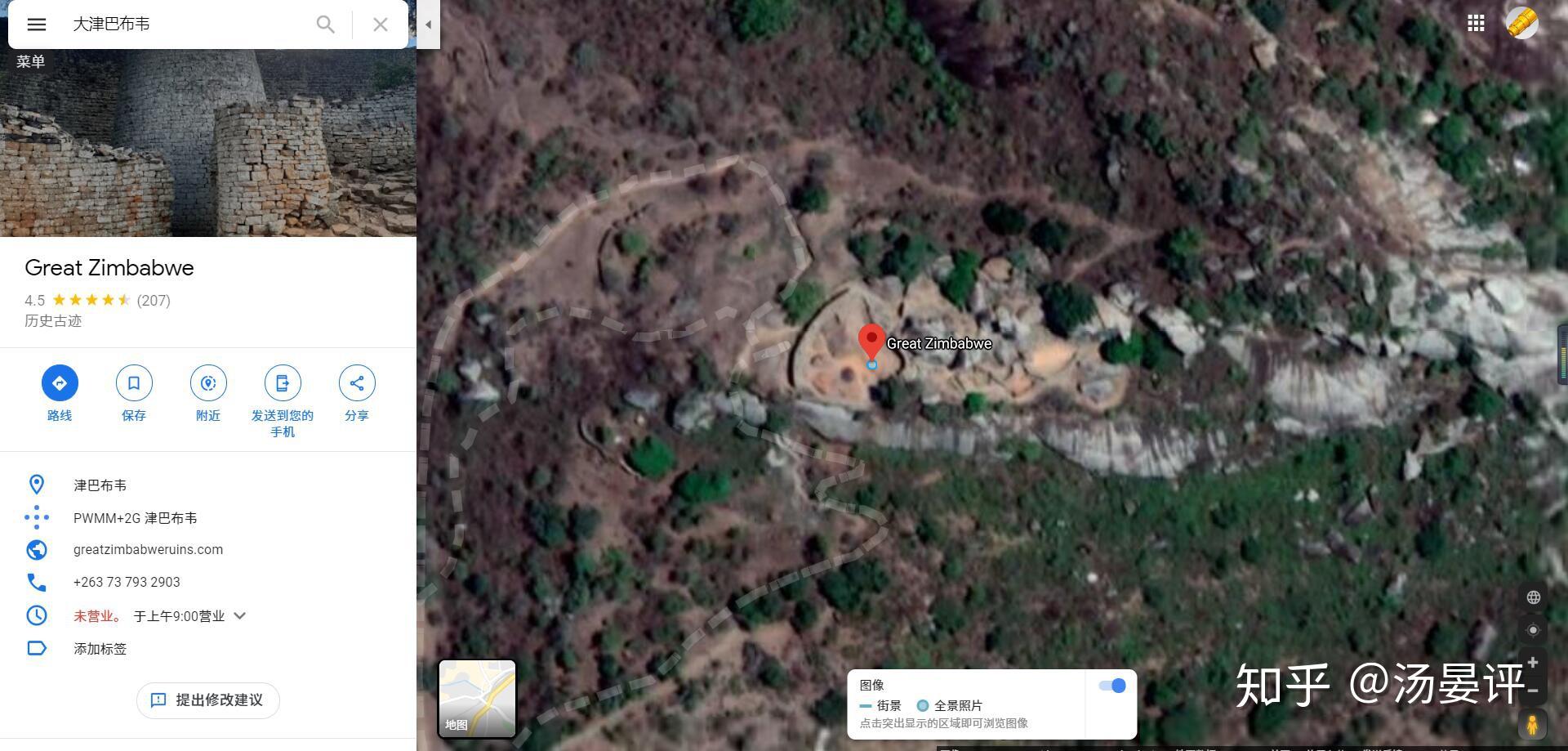Viewport: 1568px width, 751px height.
Task: Search nearby with 附近
Action: click(x=208, y=383)
